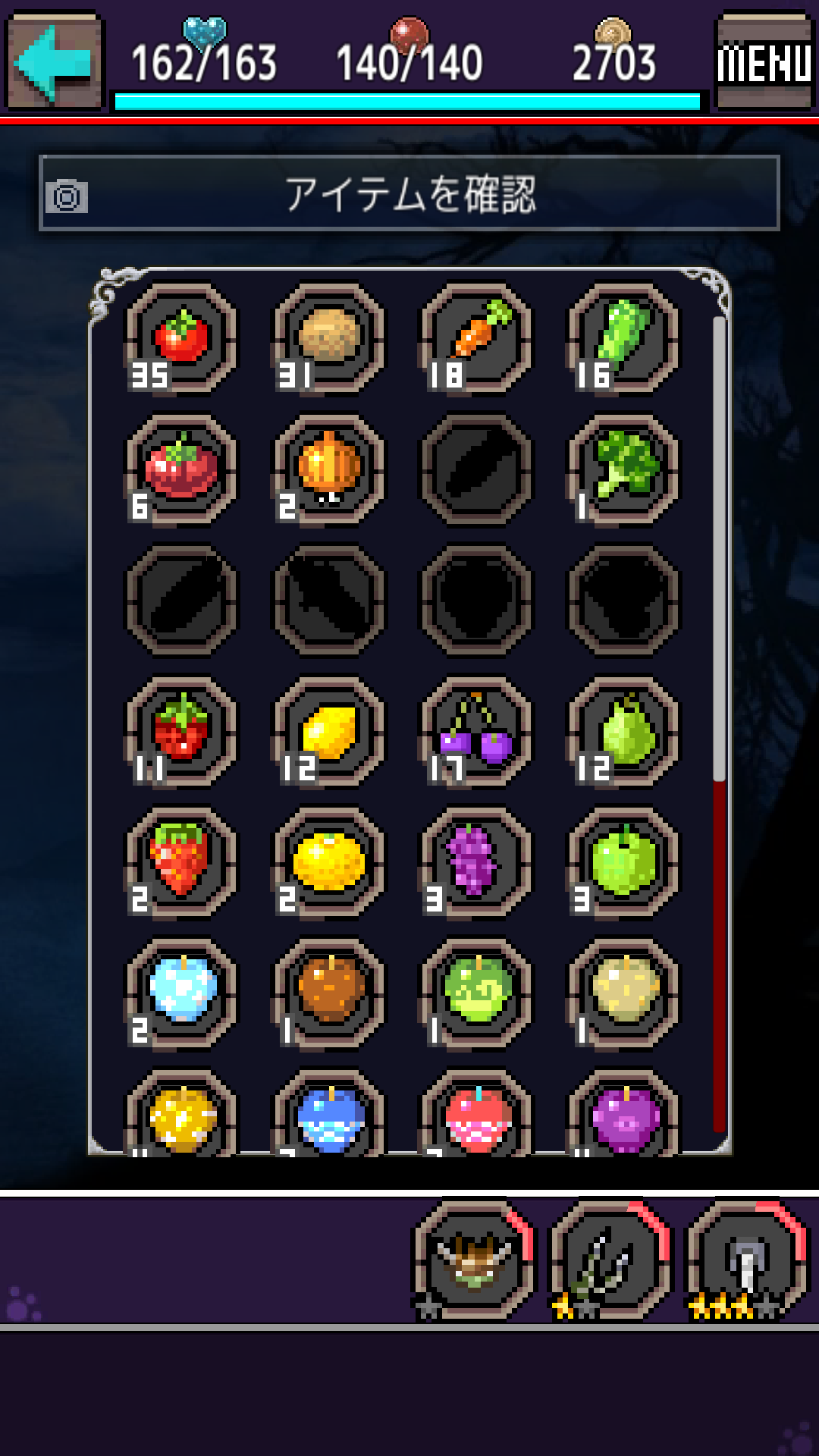Select the purple grapes item
Screen dimensions: 819x1456
[x=476, y=863]
